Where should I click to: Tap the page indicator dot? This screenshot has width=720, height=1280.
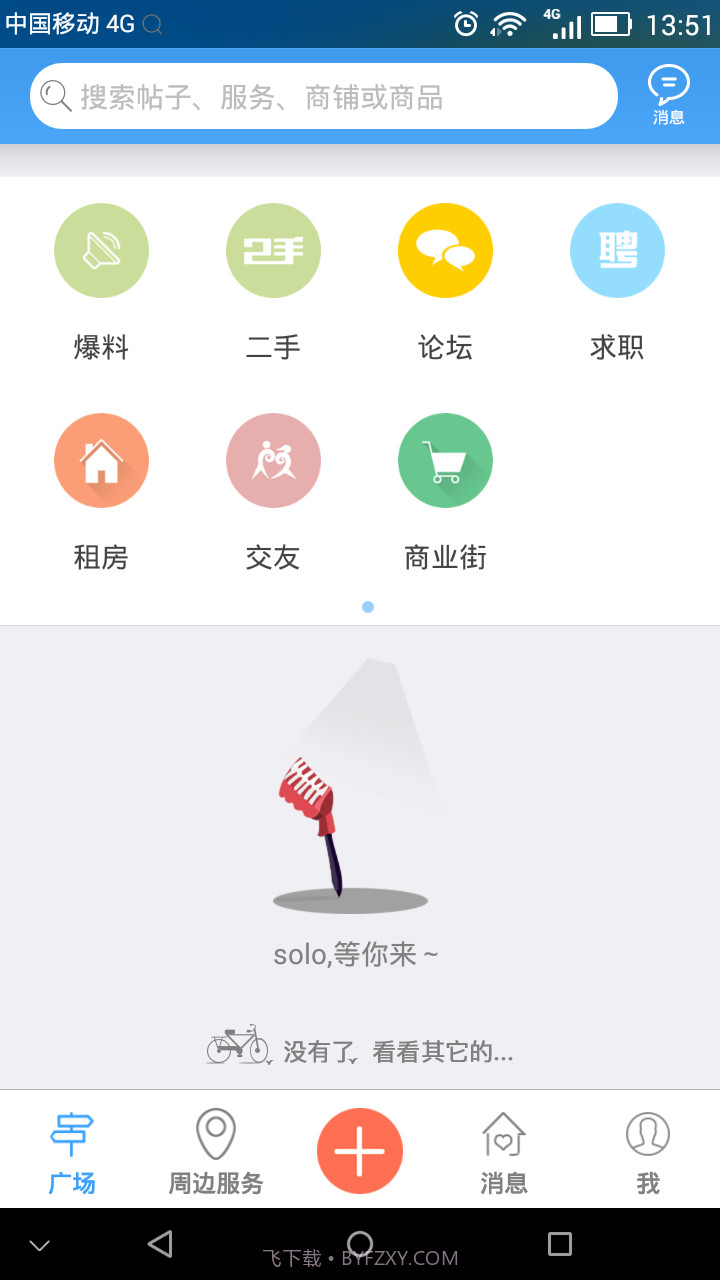368,607
